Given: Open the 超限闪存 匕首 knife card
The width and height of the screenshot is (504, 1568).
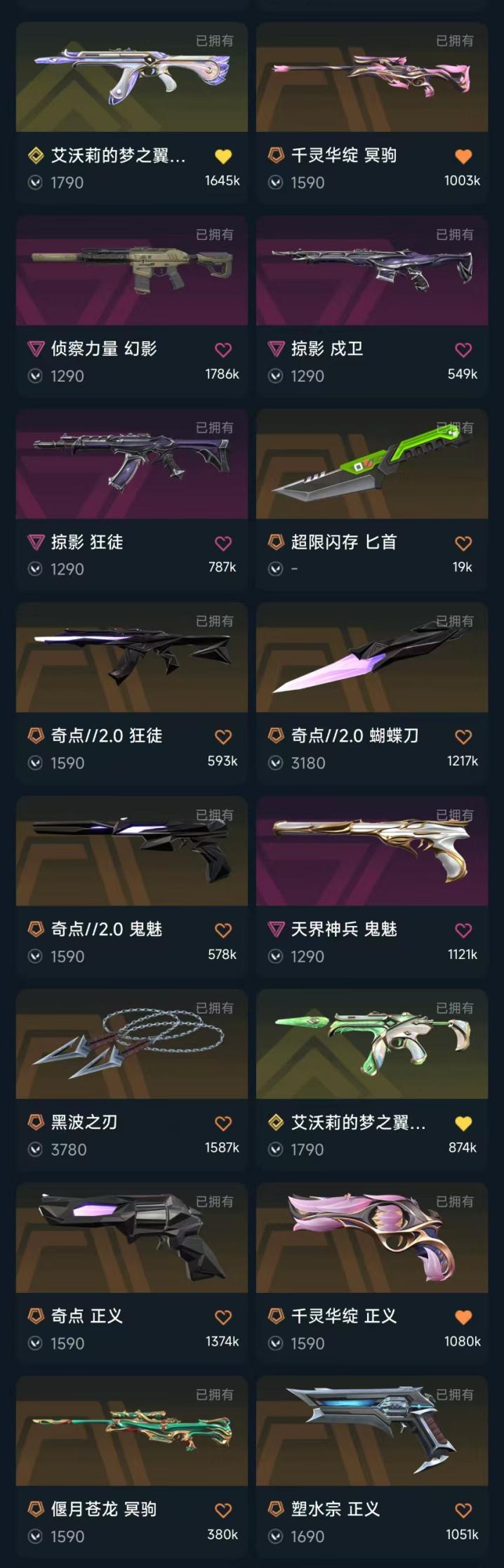Looking at the screenshot, I should pyautogui.click(x=372, y=500).
